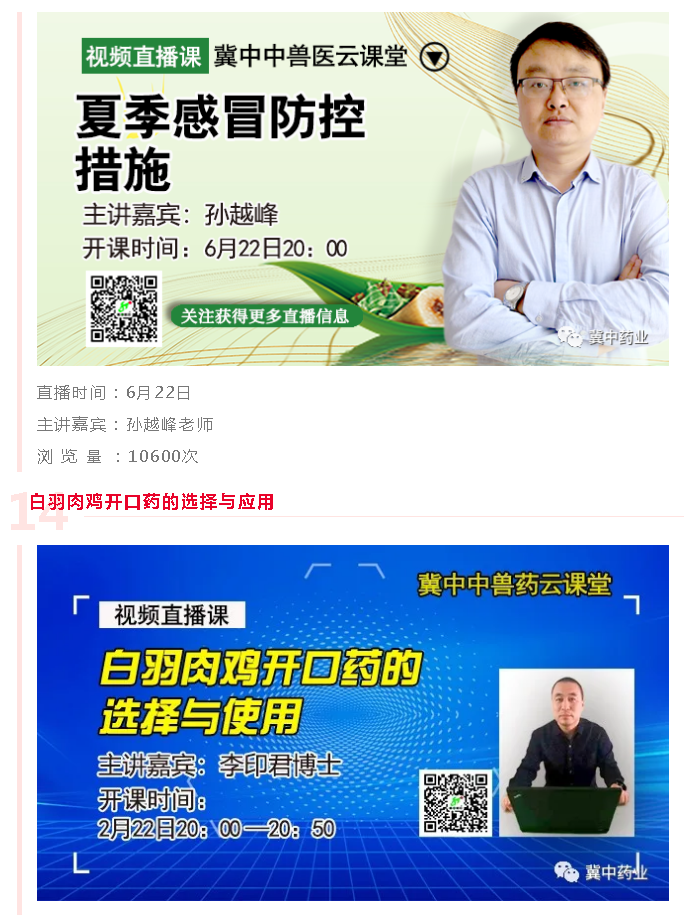Open the 夏季感冒防控措施 course banner

(x=352, y=188)
